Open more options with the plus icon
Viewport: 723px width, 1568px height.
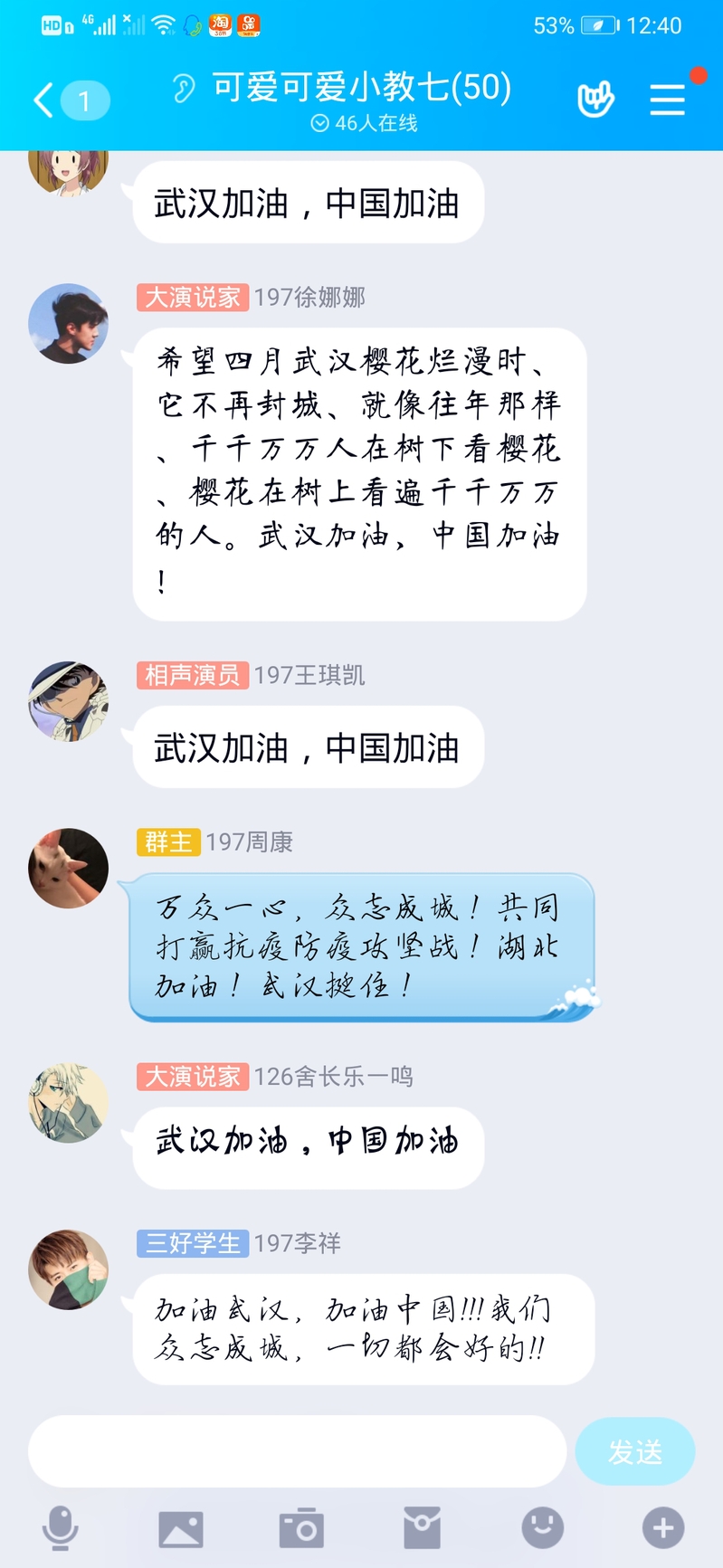tap(662, 1528)
